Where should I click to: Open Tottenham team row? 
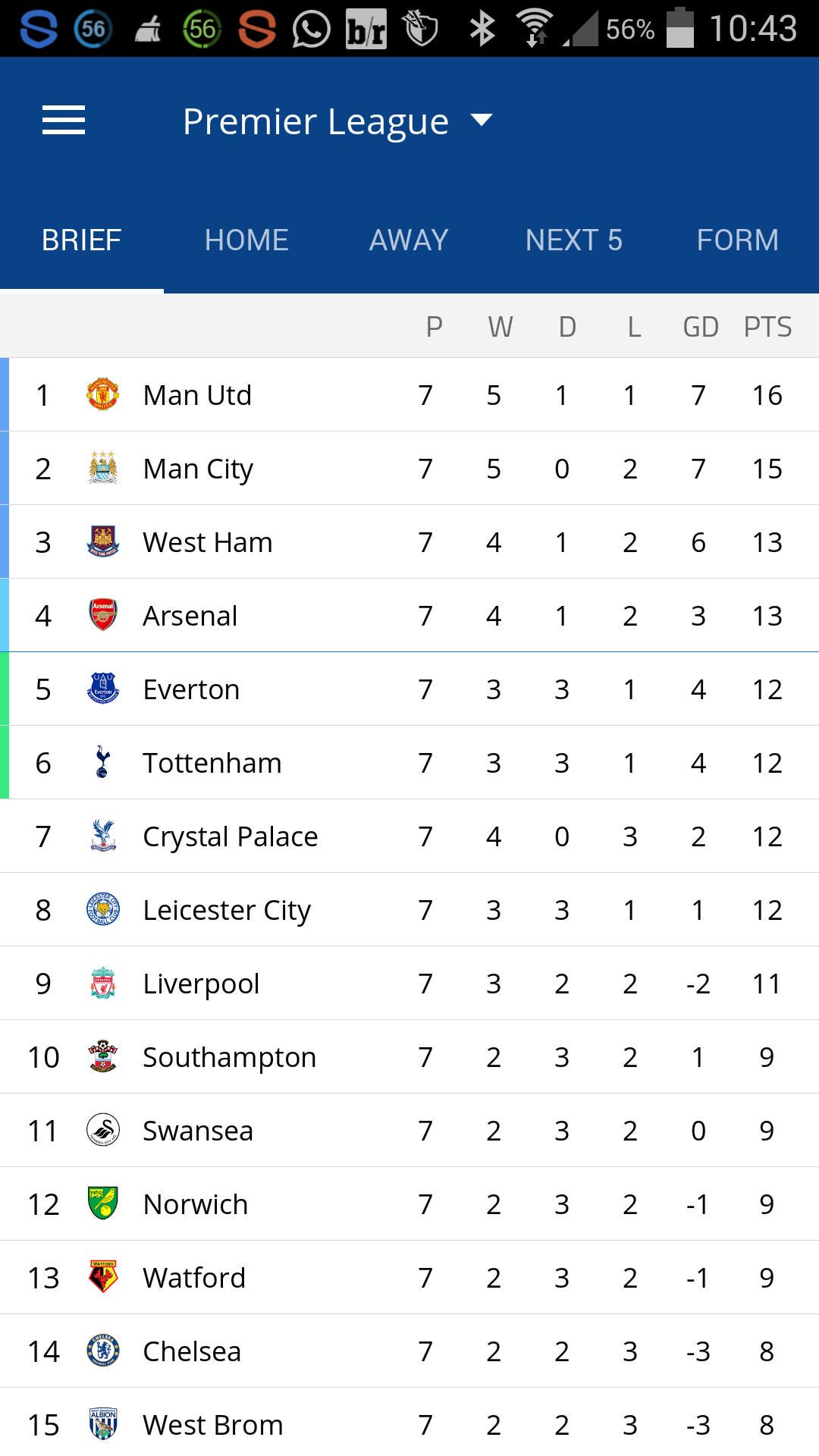point(409,763)
